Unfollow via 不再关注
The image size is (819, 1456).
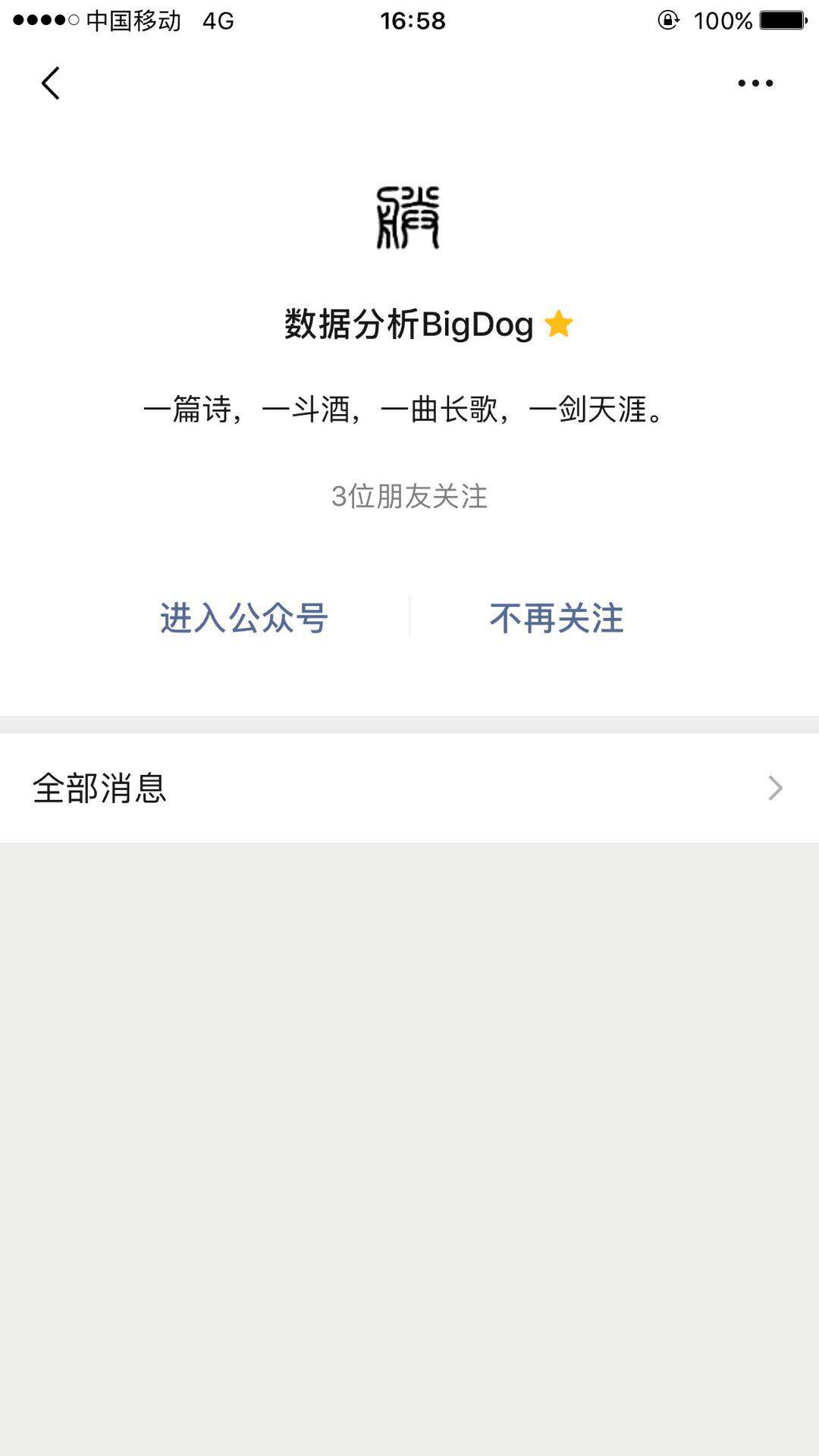(556, 618)
